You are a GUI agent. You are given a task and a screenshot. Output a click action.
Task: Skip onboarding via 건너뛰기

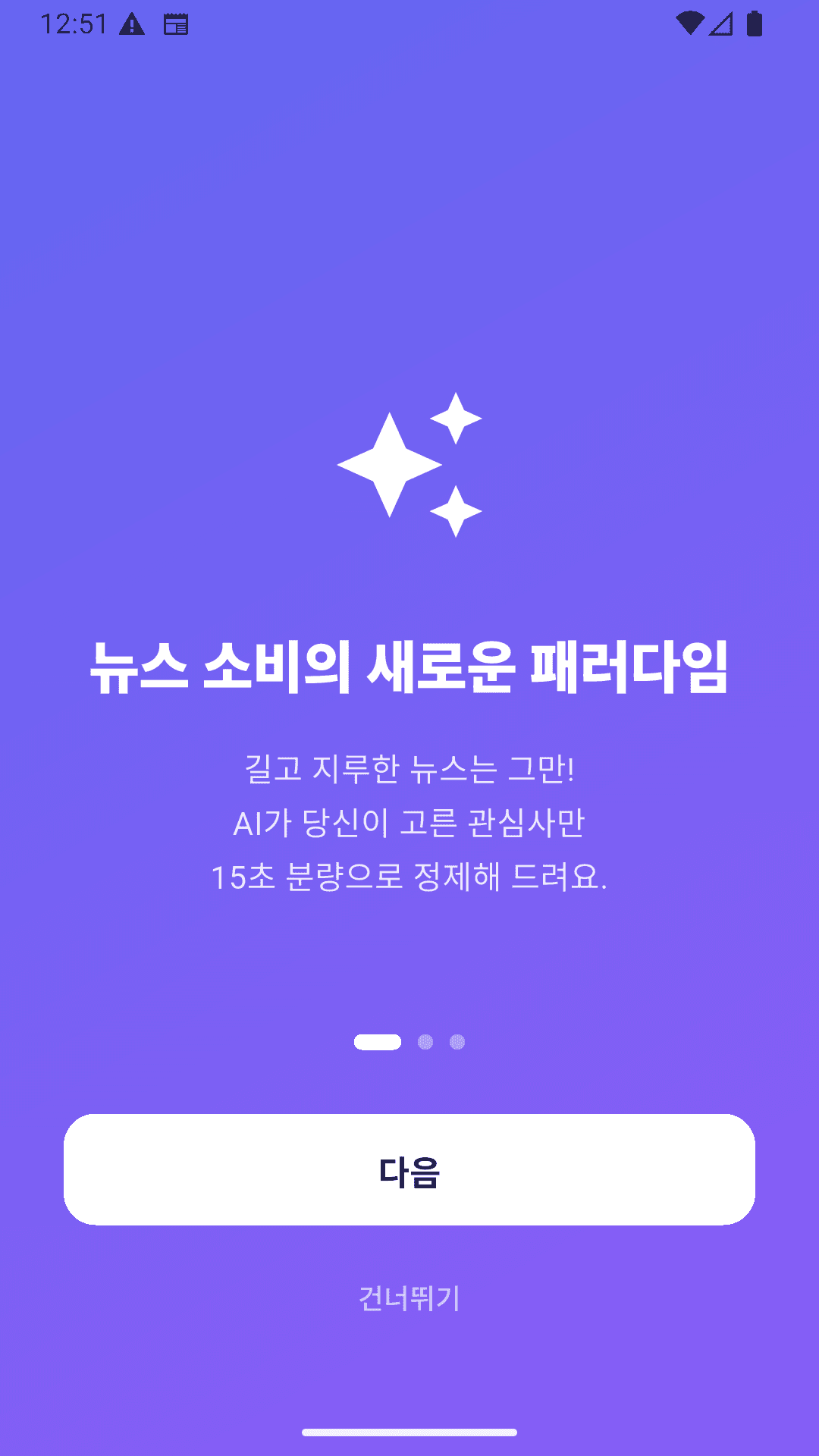(x=409, y=1298)
